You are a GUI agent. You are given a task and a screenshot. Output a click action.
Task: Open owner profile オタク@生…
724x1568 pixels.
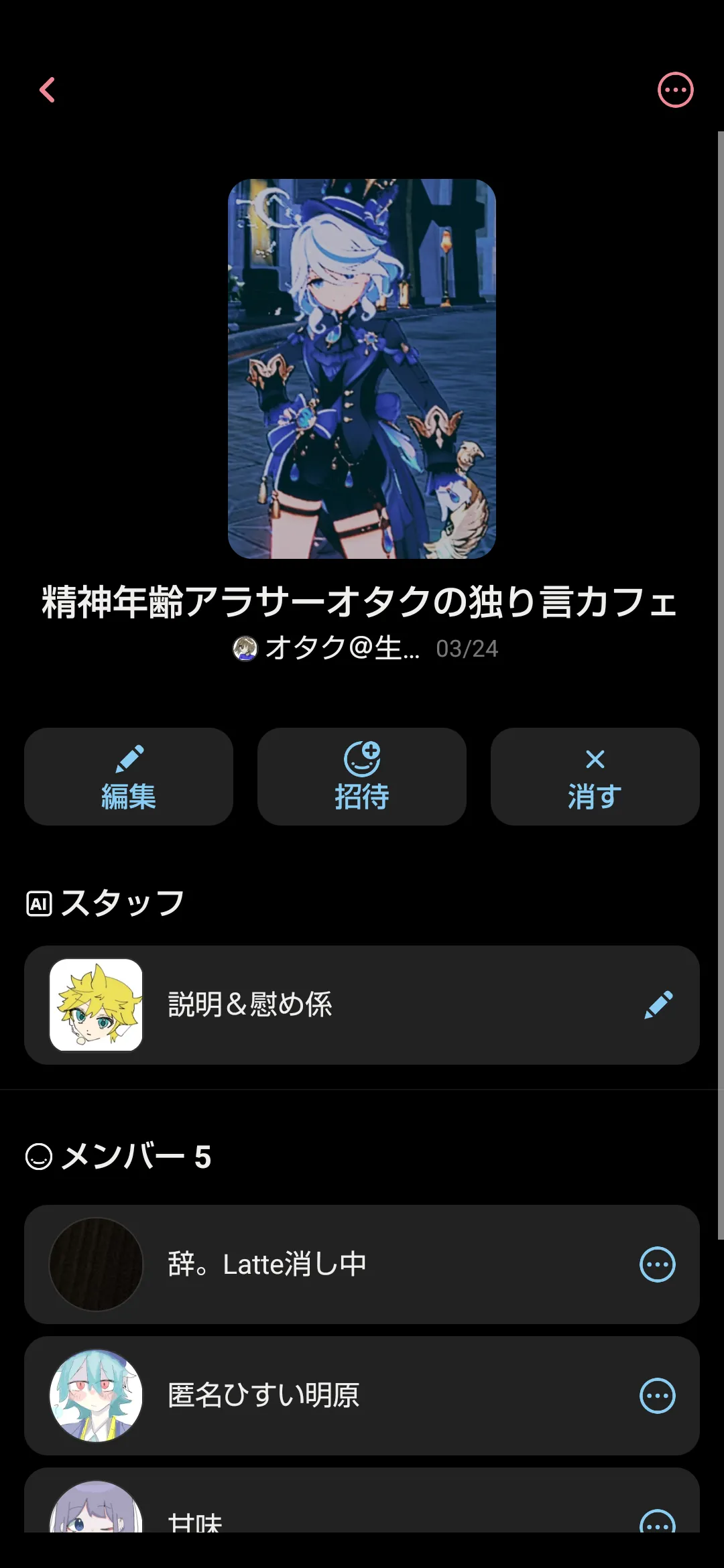tap(326, 648)
